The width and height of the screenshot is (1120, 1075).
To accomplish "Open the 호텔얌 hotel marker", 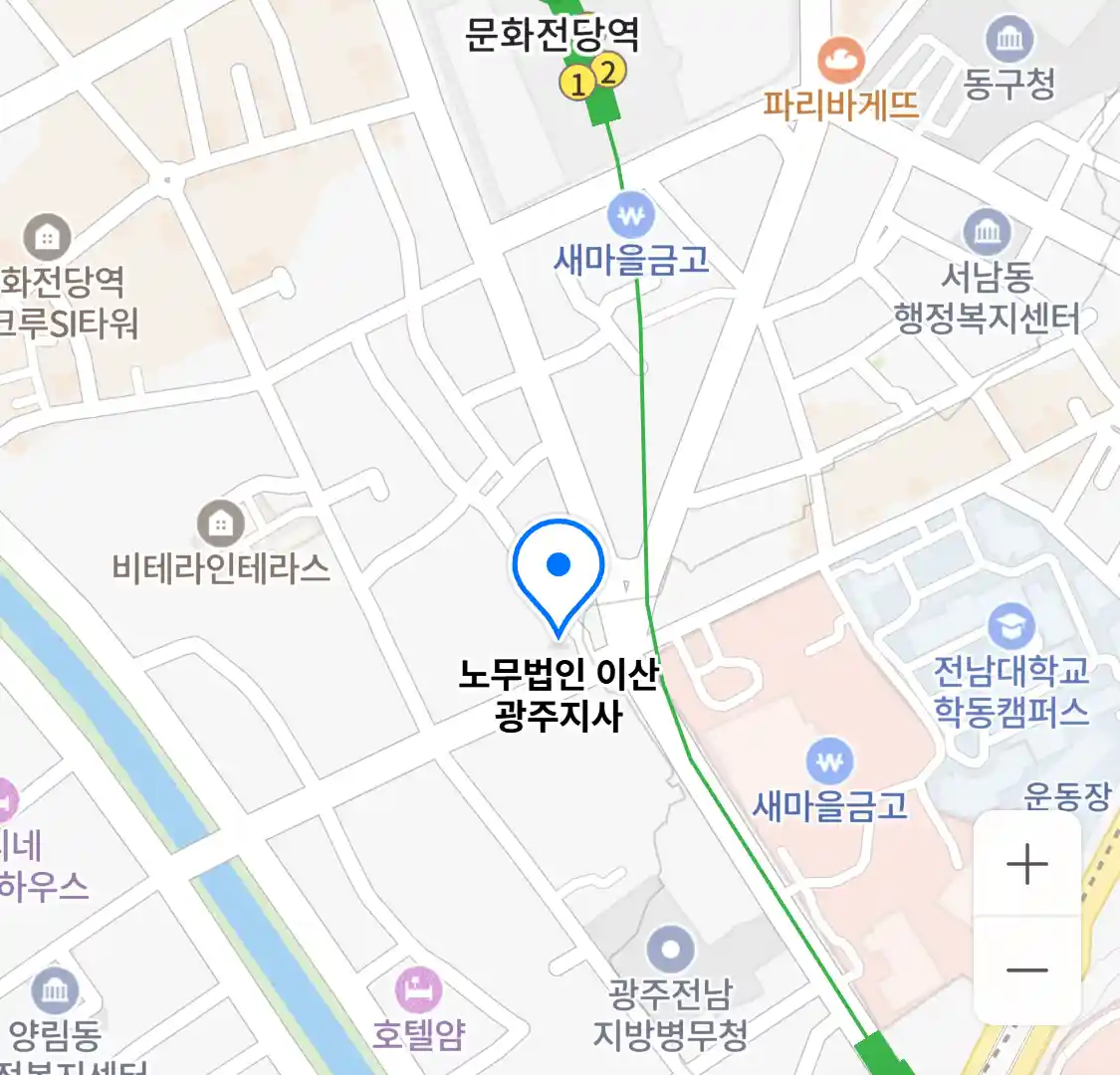I will 419,989.
